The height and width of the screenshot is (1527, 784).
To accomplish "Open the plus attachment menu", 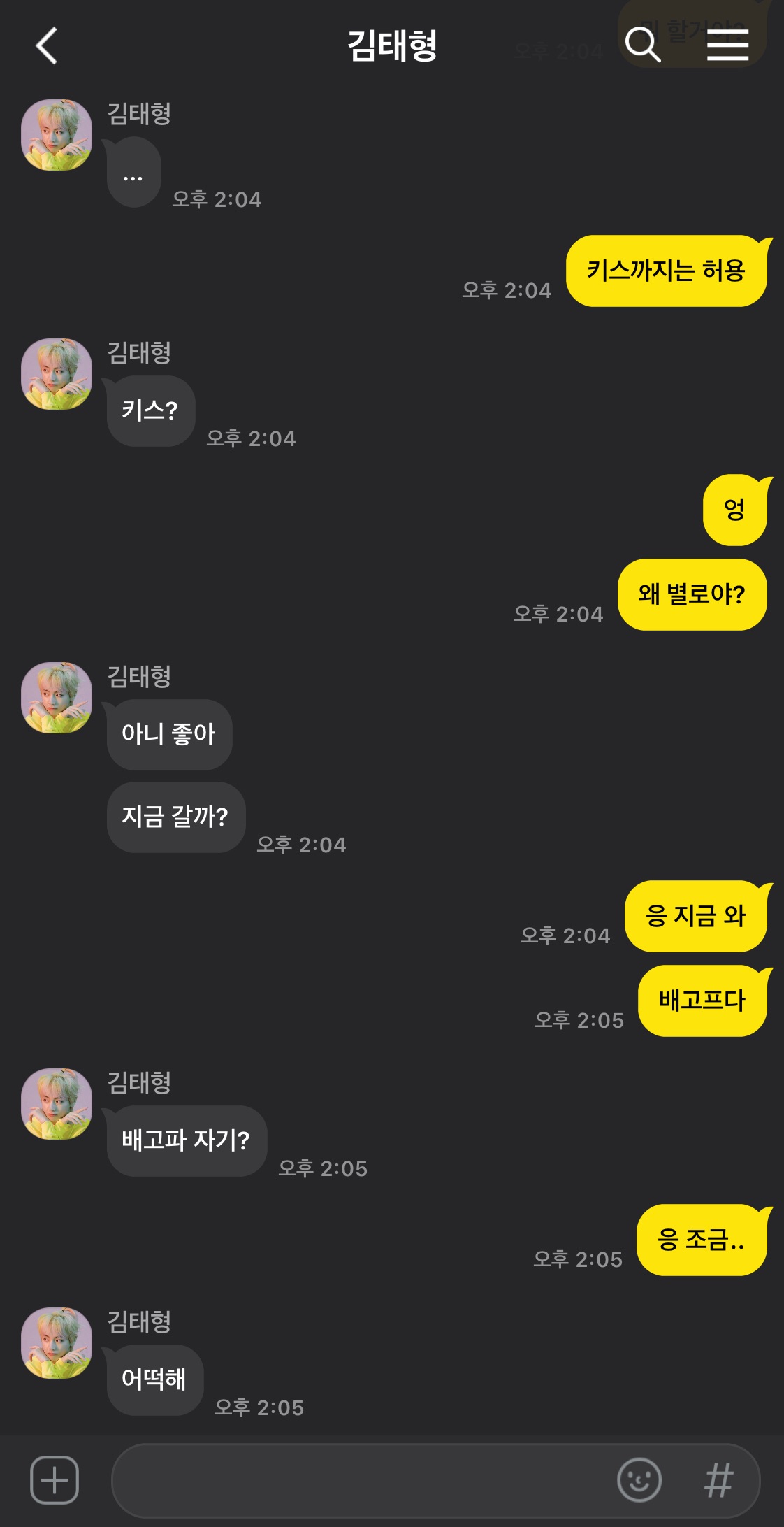I will click(x=55, y=1479).
